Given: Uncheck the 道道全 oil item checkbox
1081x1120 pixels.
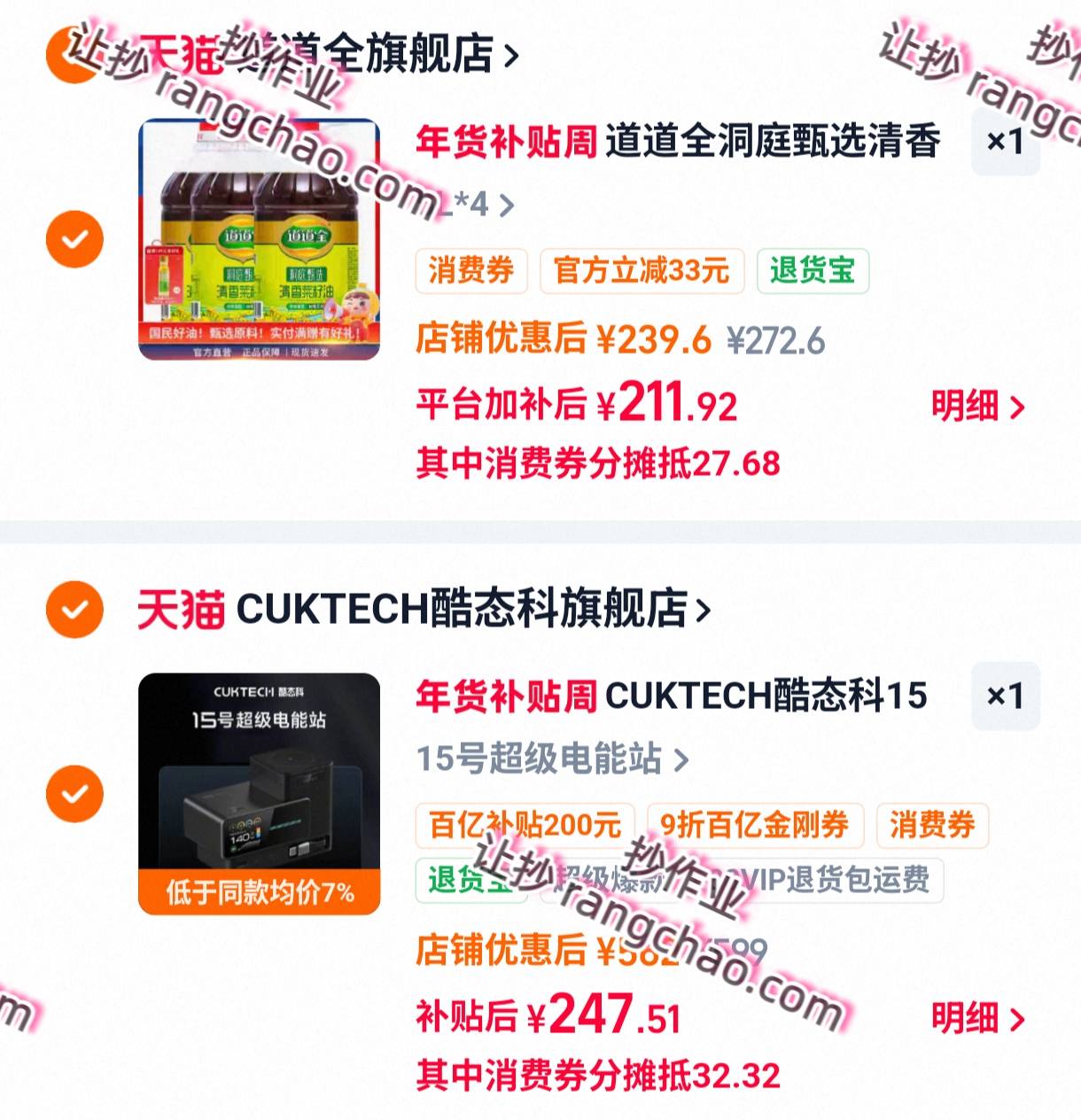Looking at the screenshot, I should click(x=74, y=238).
